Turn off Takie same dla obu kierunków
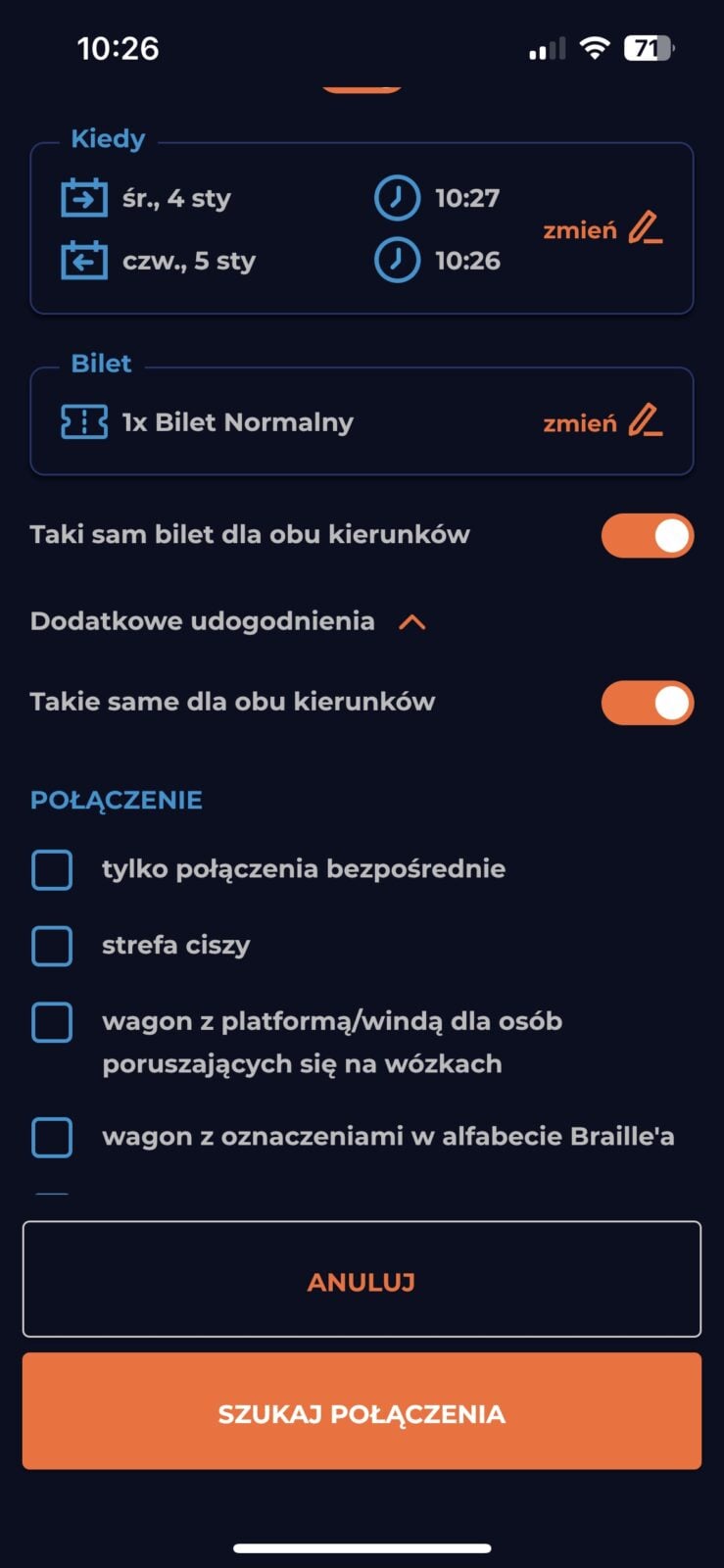Viewport: 724px width, 1568px height. [x=648, y=703]
